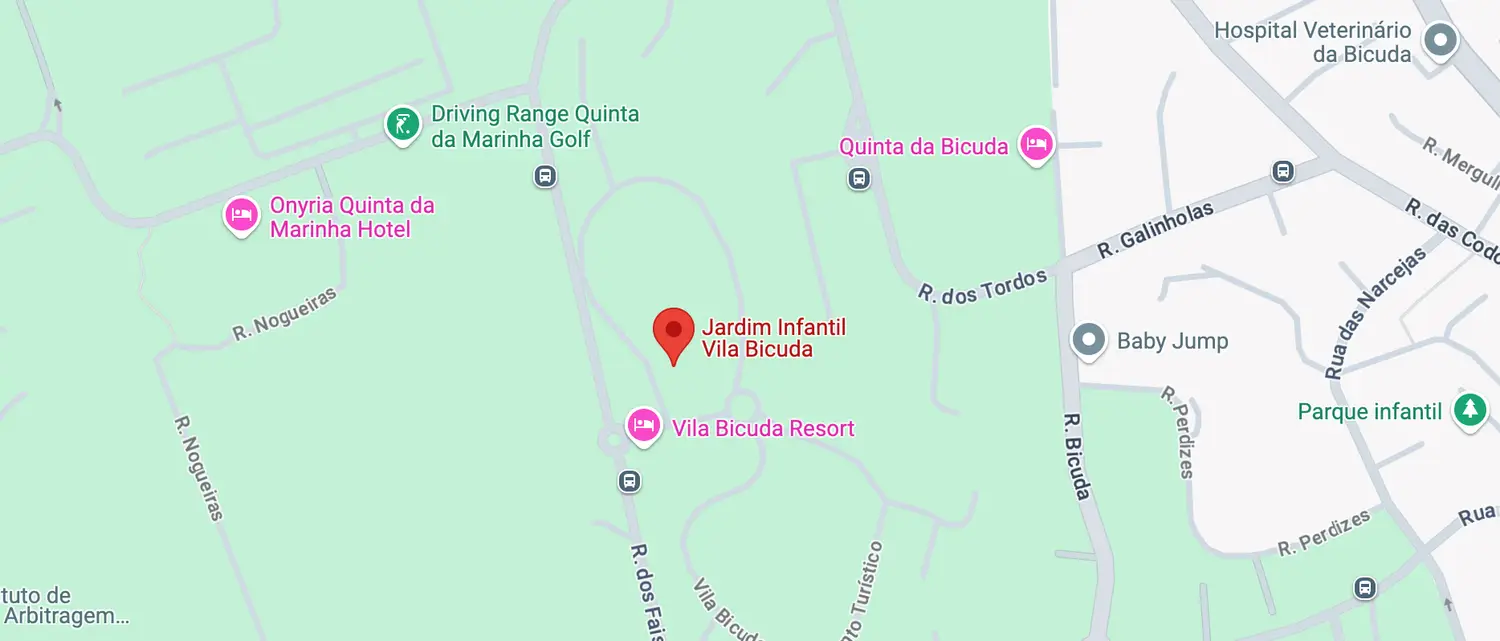Open the Hospital Veterinário da Bicuda marker

click(1441, 41)
